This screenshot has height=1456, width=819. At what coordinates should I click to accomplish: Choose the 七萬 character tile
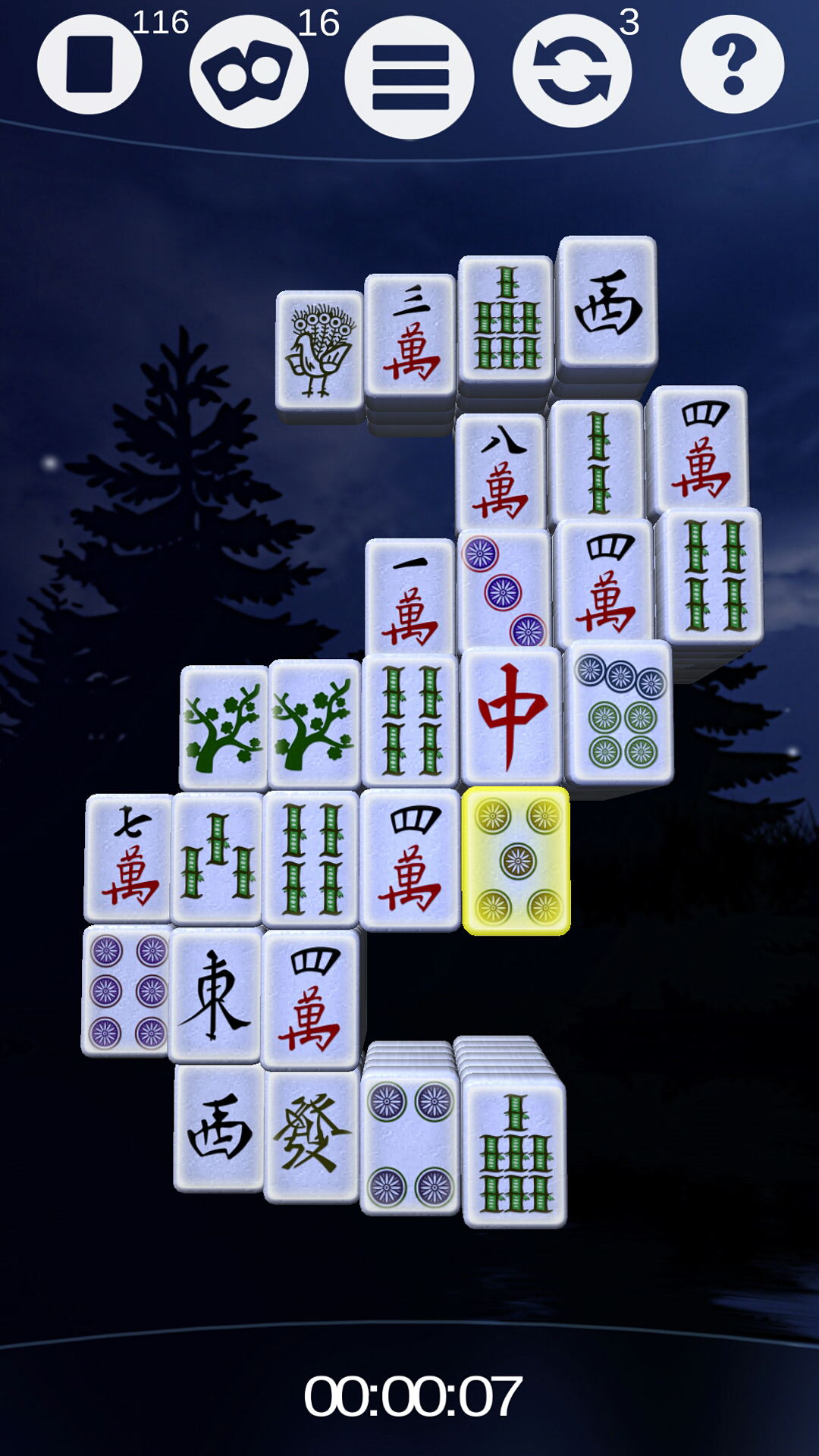tap(129, 857)
